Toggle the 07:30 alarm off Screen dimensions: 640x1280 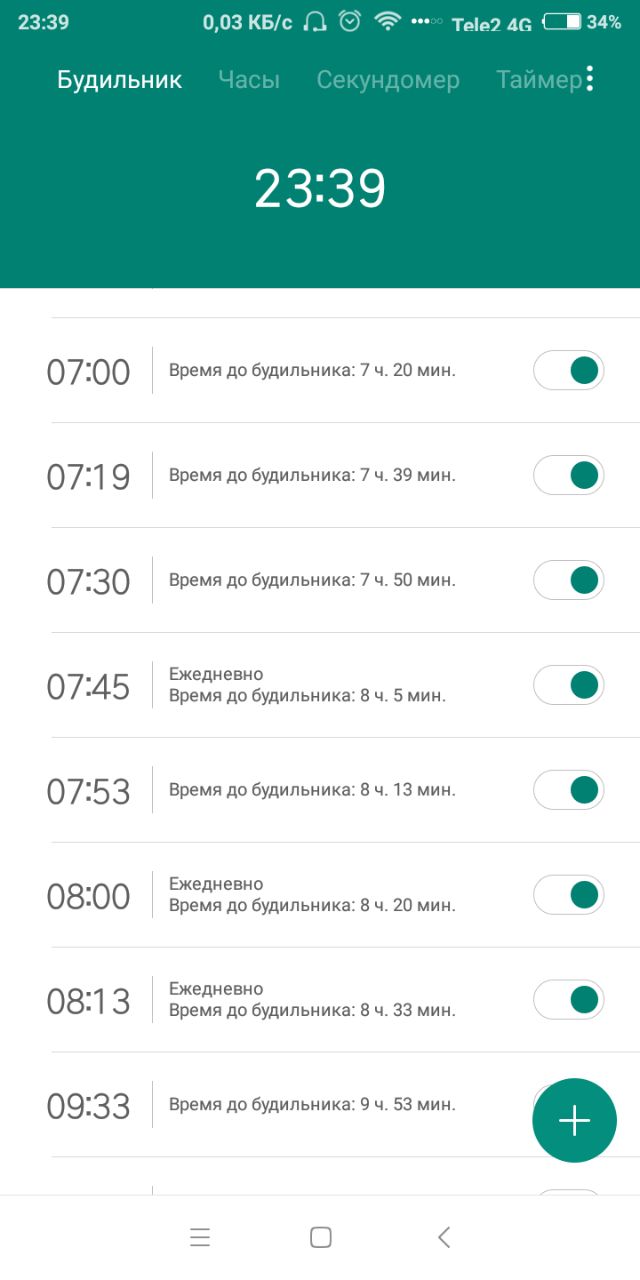tap(569, 580)
